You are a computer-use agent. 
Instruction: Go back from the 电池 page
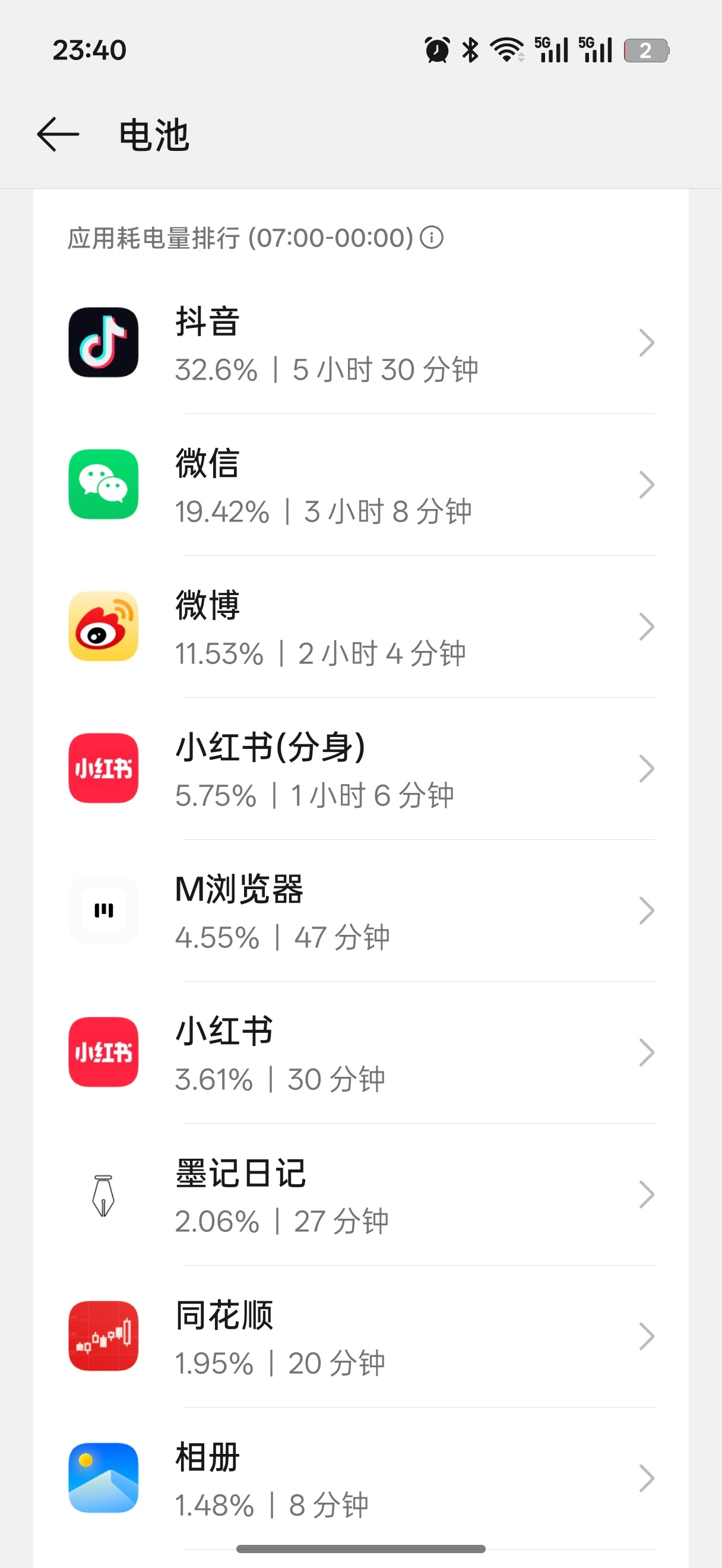pyautogui.click(x=58, y=134)
